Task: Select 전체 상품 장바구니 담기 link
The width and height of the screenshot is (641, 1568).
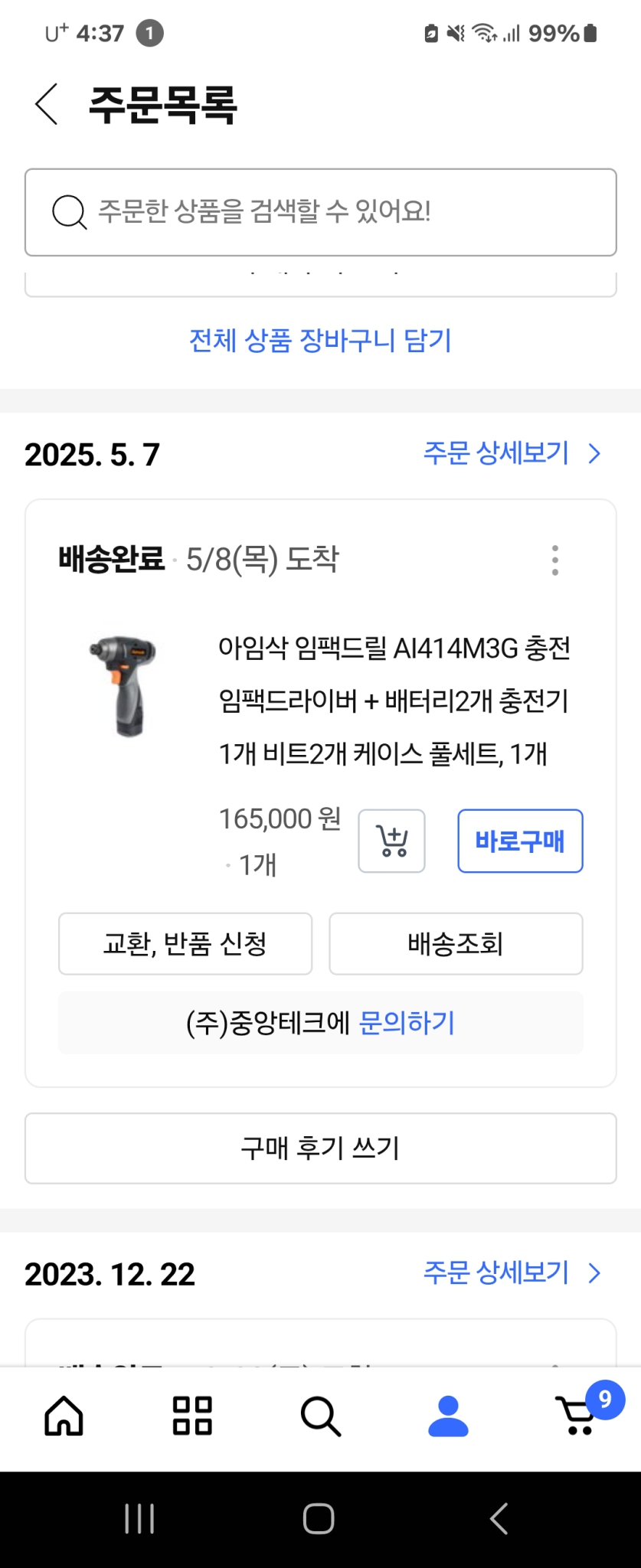Action: [x=320, y=340]
